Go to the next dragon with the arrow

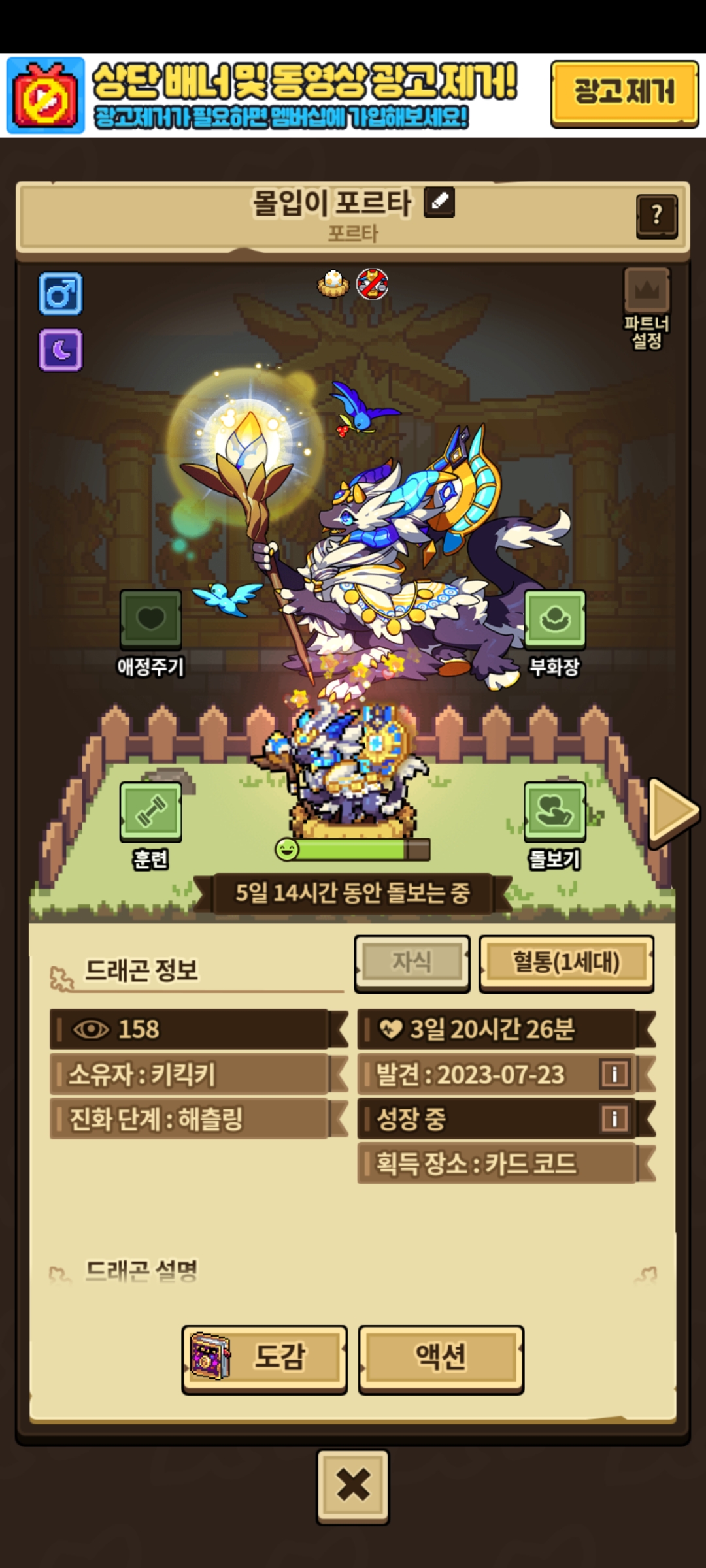(673, 811)
